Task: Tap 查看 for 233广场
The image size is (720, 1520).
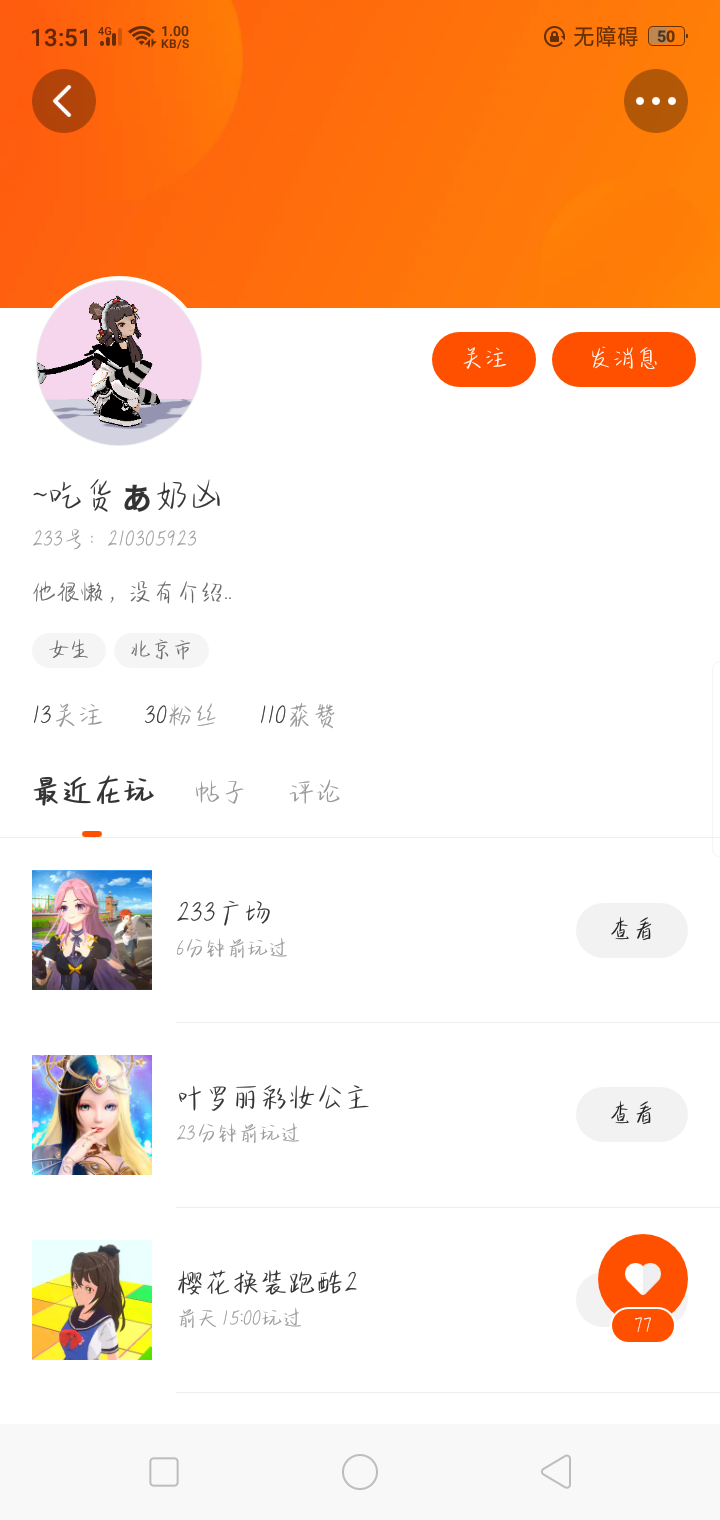Action: pos(632,930)
